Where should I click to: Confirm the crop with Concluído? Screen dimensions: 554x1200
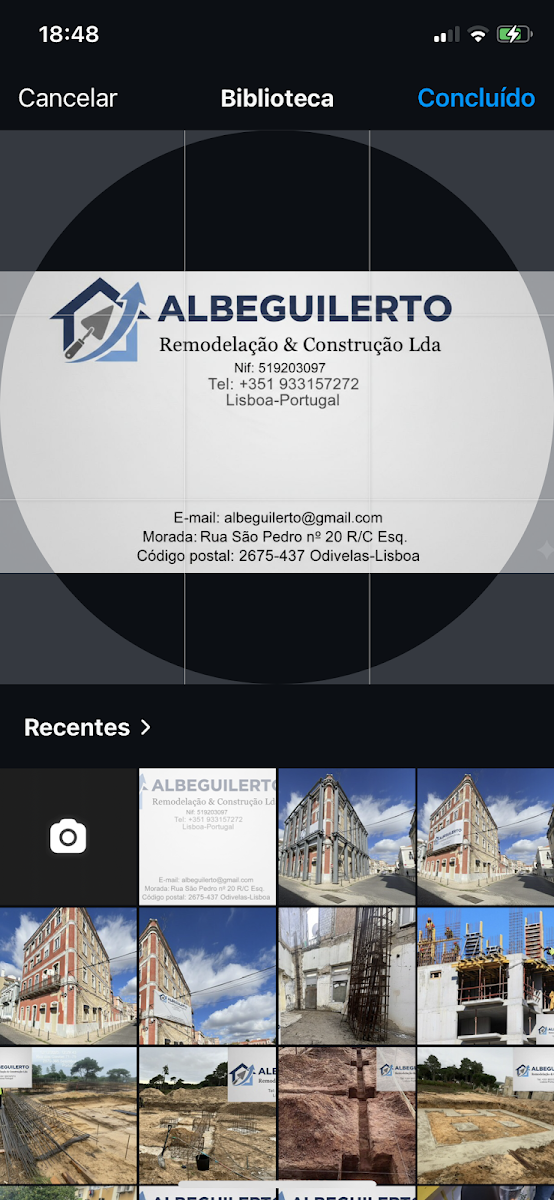(476, 98)
